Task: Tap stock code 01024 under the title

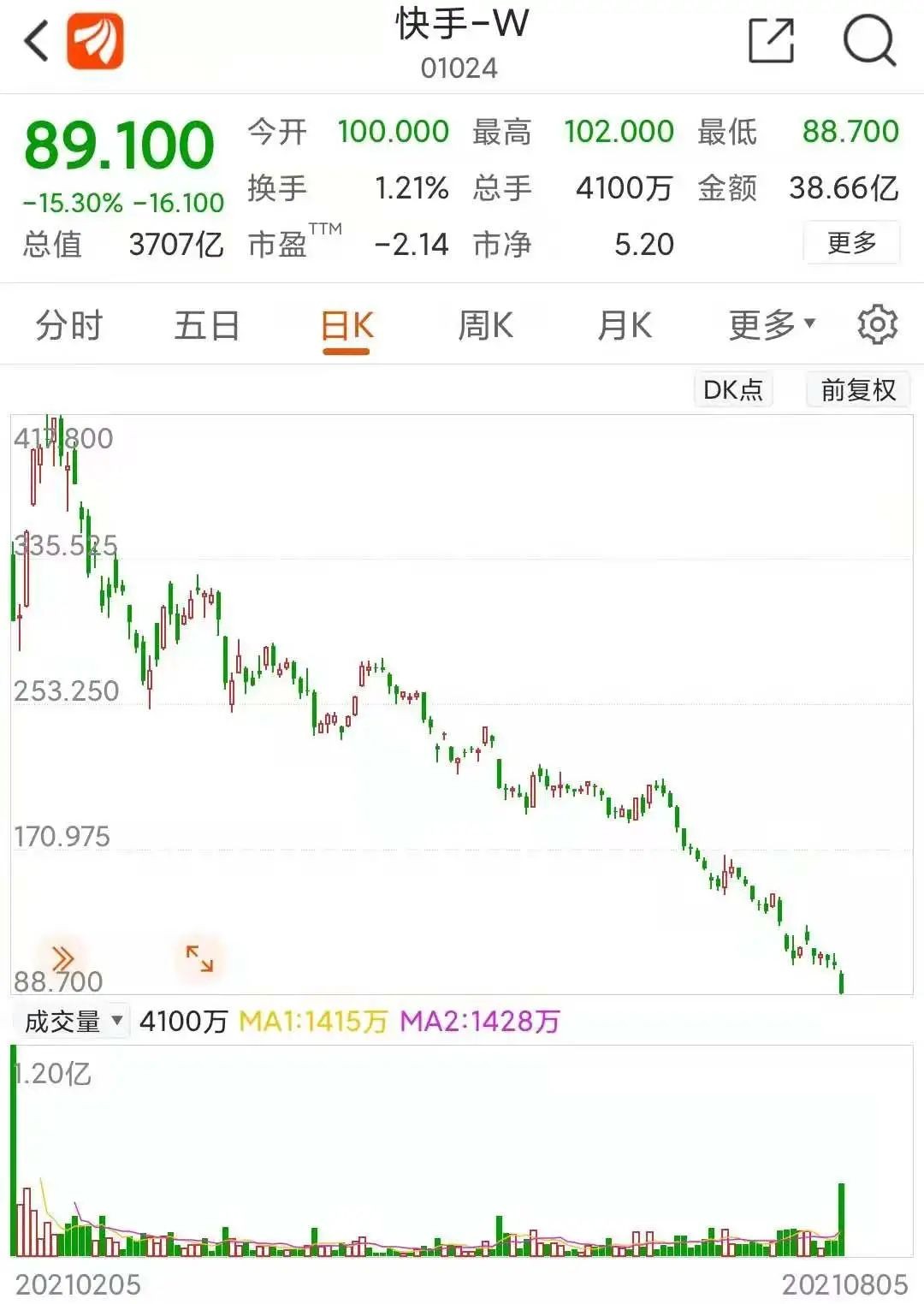Action: 462,70
